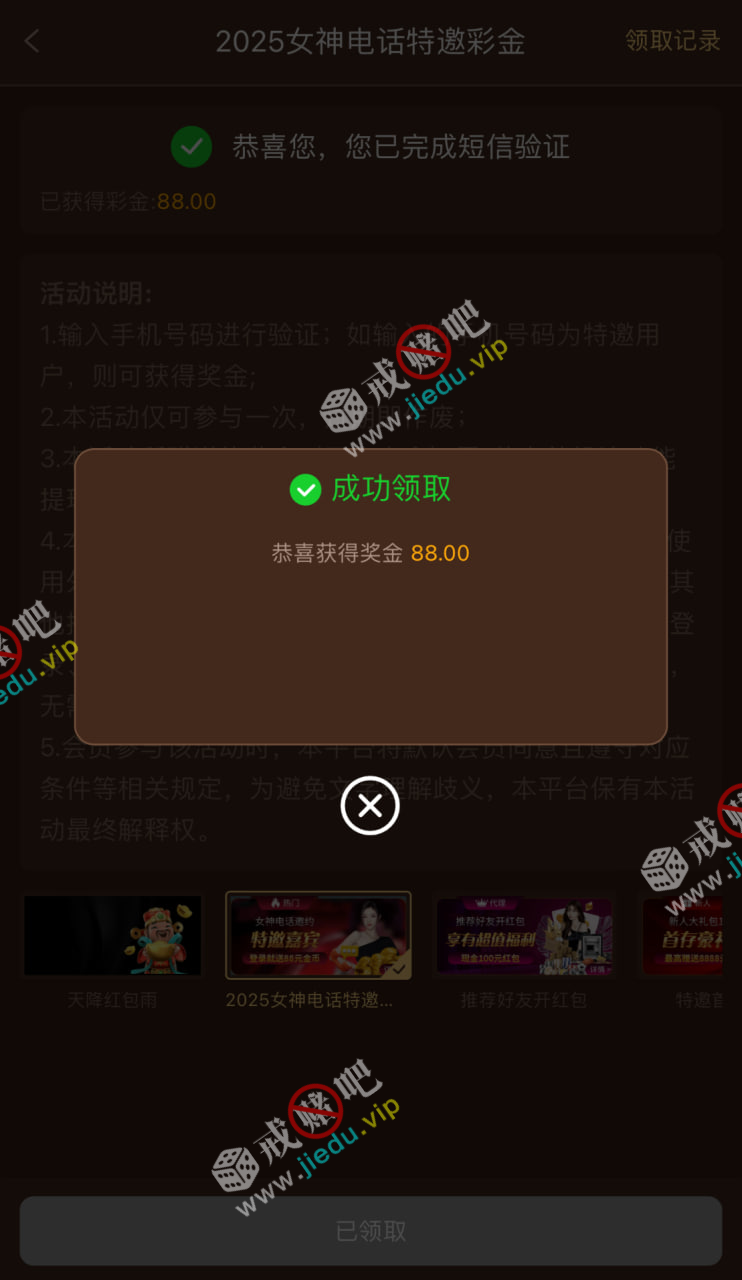Open the 天降红包雨 activity card
742x1280 pixels.
coord(113,936)
